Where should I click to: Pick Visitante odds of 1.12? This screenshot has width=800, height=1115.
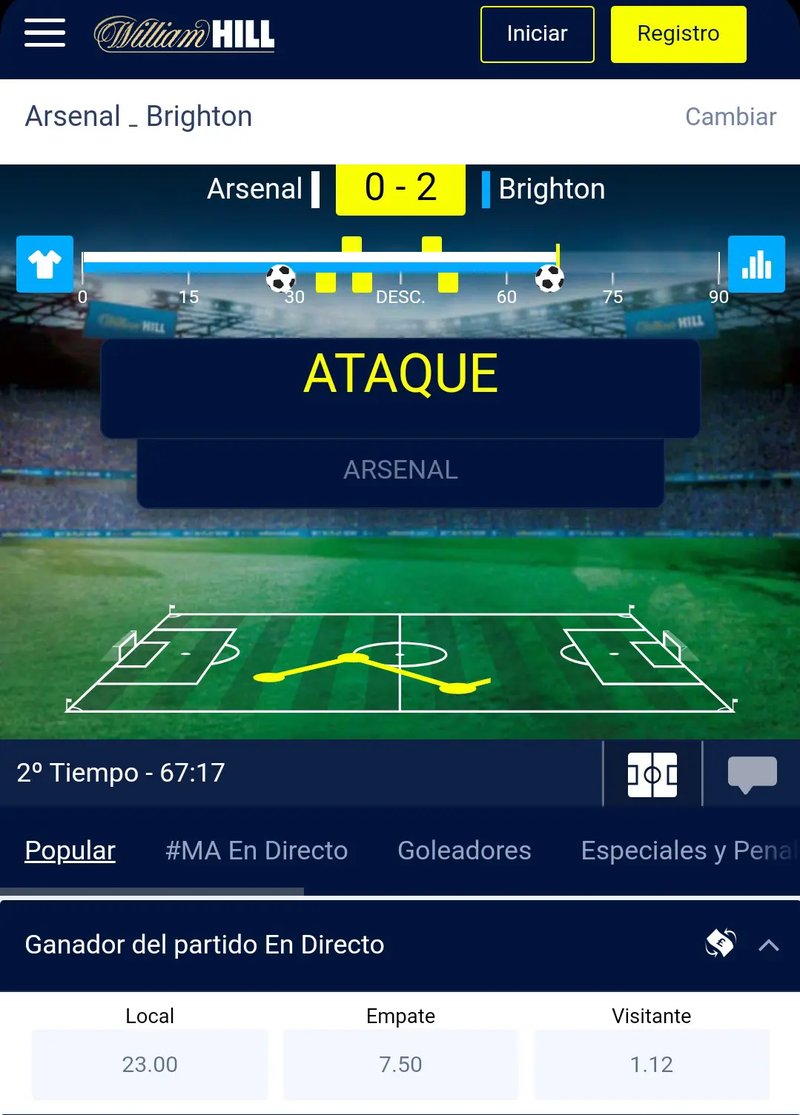pos(652,1064)
